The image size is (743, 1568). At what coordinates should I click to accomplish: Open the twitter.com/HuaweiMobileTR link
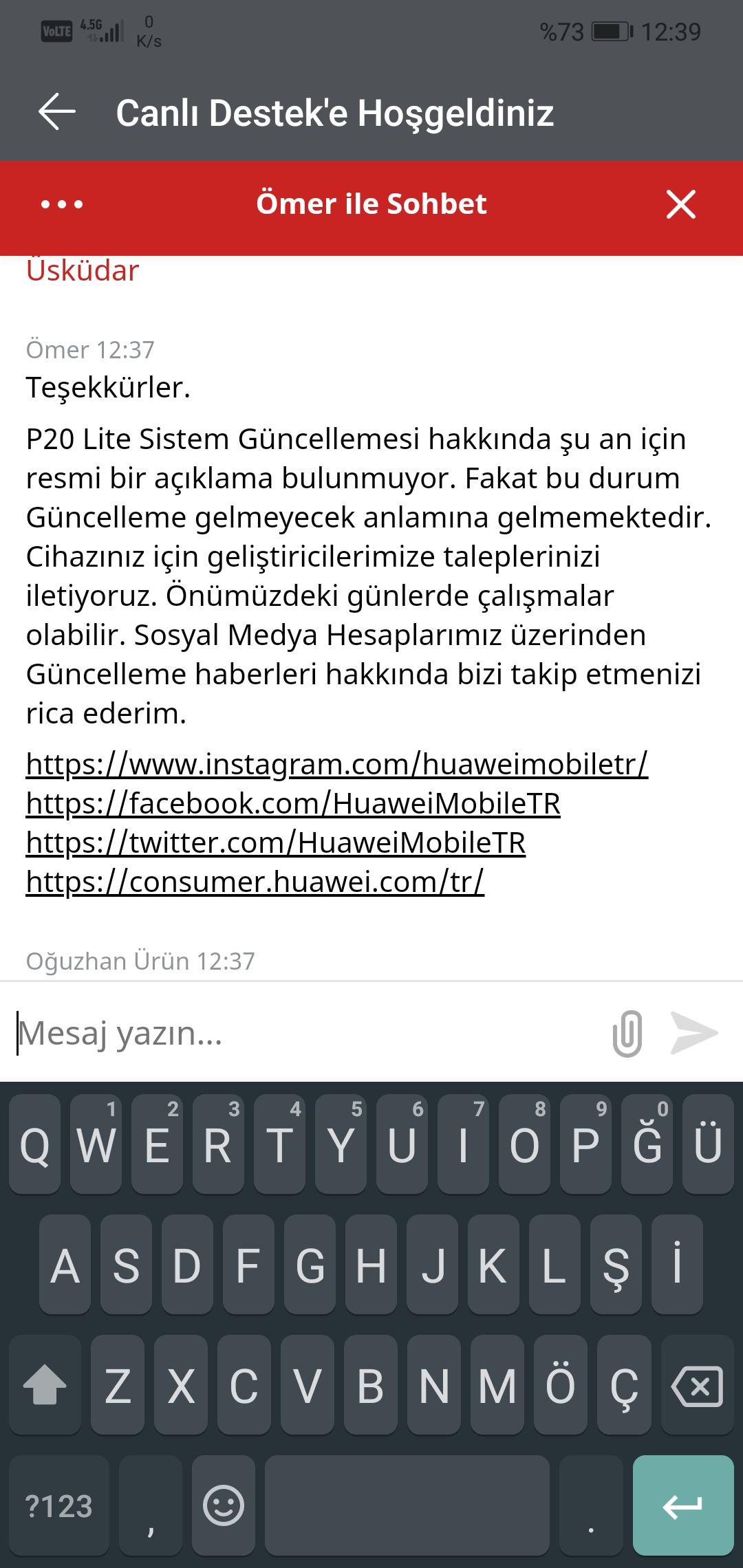click(x=276, y=842)
